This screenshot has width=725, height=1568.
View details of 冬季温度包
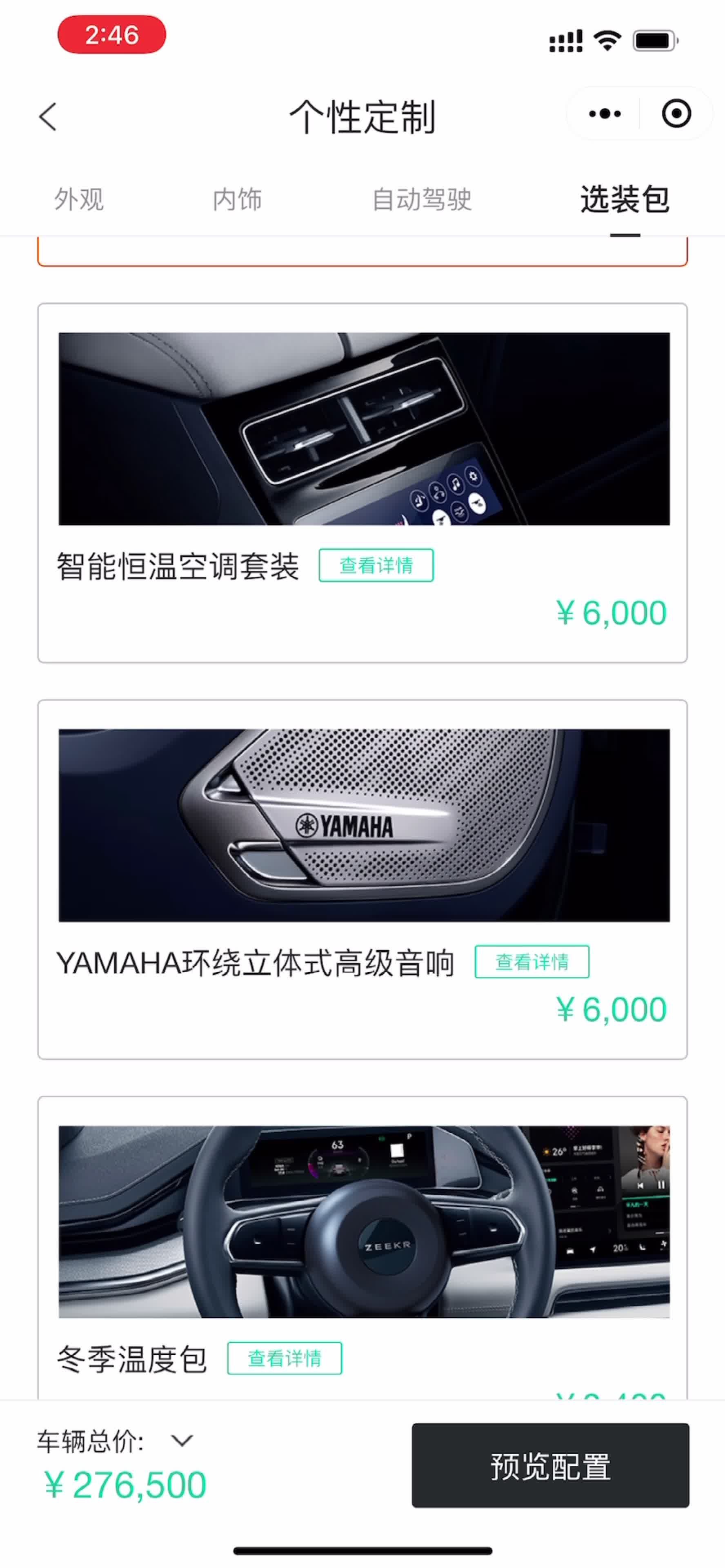click(x=284, y=1358)
